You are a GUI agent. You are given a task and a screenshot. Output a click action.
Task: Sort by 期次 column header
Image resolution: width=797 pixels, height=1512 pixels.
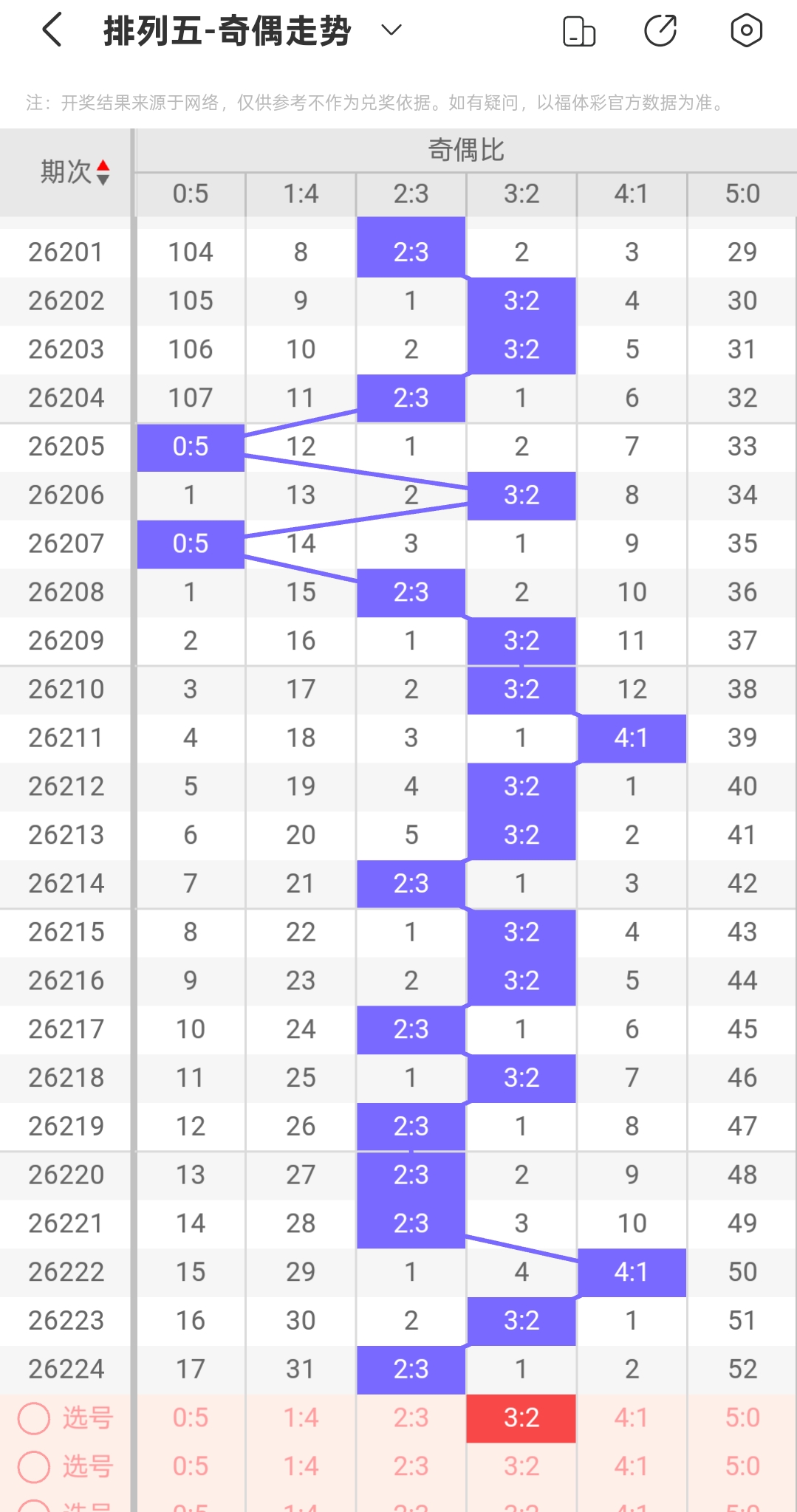[x=74, y=172]
